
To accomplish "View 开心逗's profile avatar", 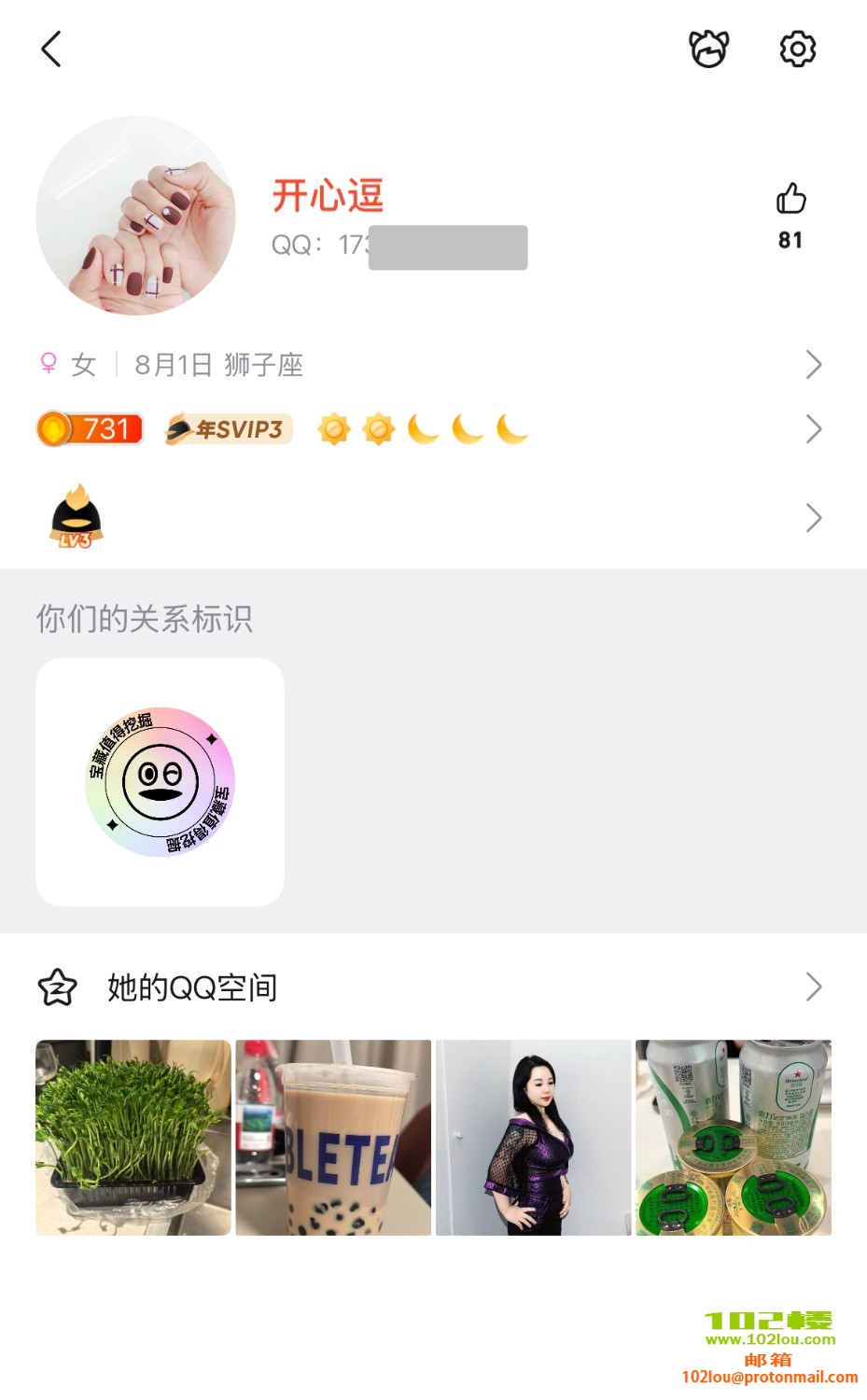I will 135,216.
